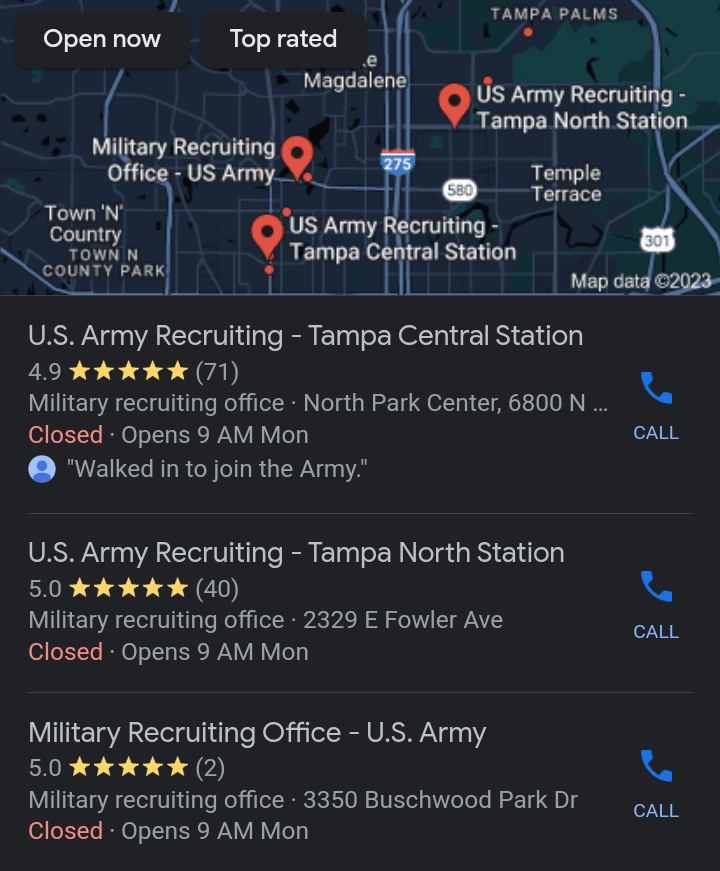Filter results by Top rated
This screenshot has height=871, width=720.
pos(283,39)
